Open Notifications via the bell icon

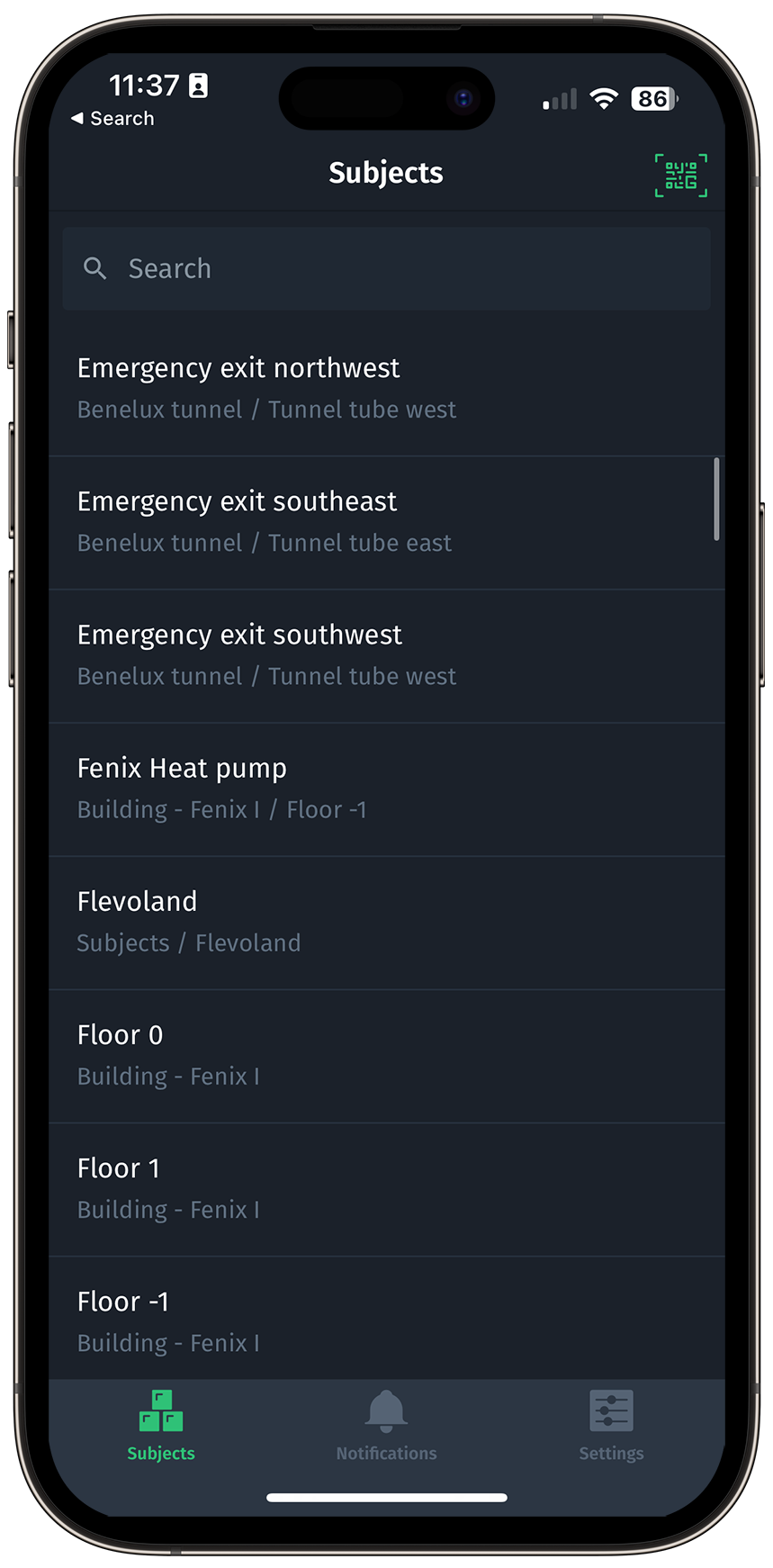pos(385,1410)
